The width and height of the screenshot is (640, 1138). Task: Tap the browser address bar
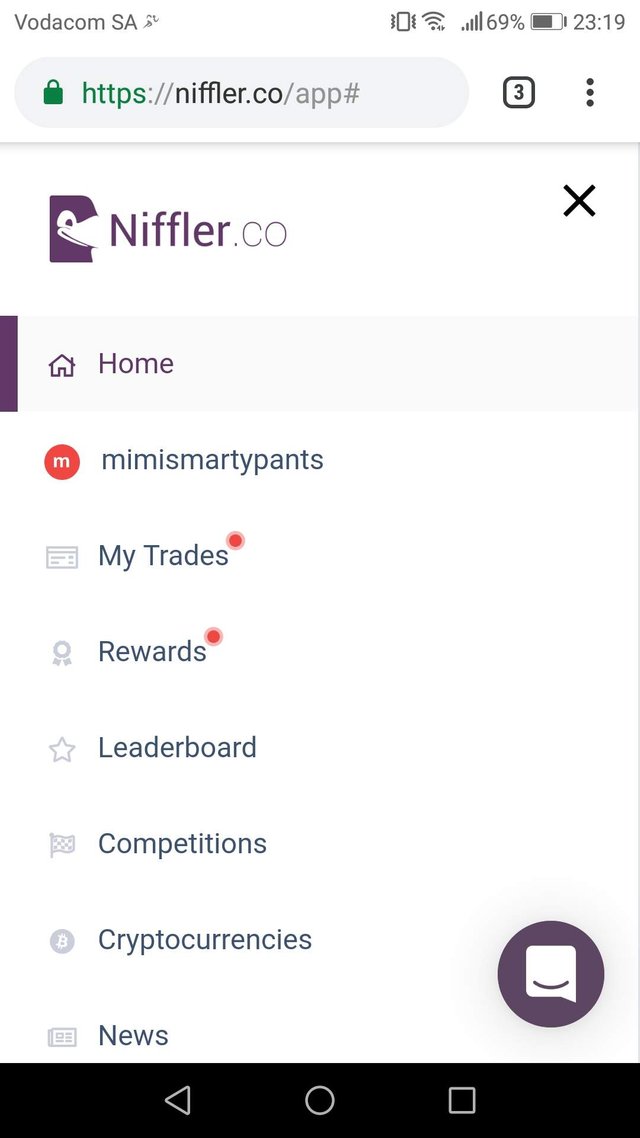pos(242,93)
